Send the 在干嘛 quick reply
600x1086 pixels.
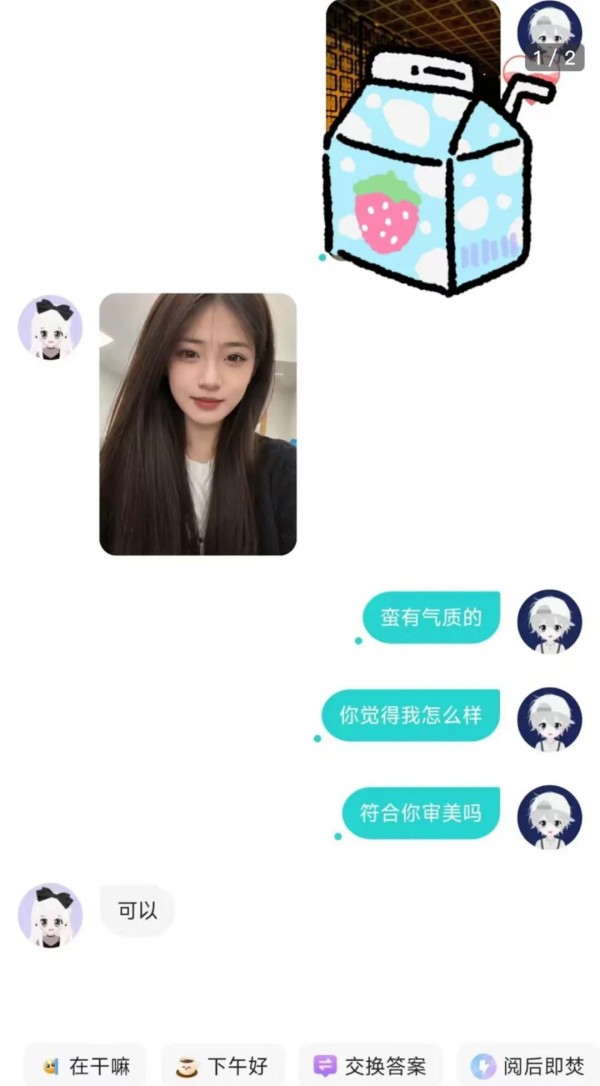point(85,1065)
